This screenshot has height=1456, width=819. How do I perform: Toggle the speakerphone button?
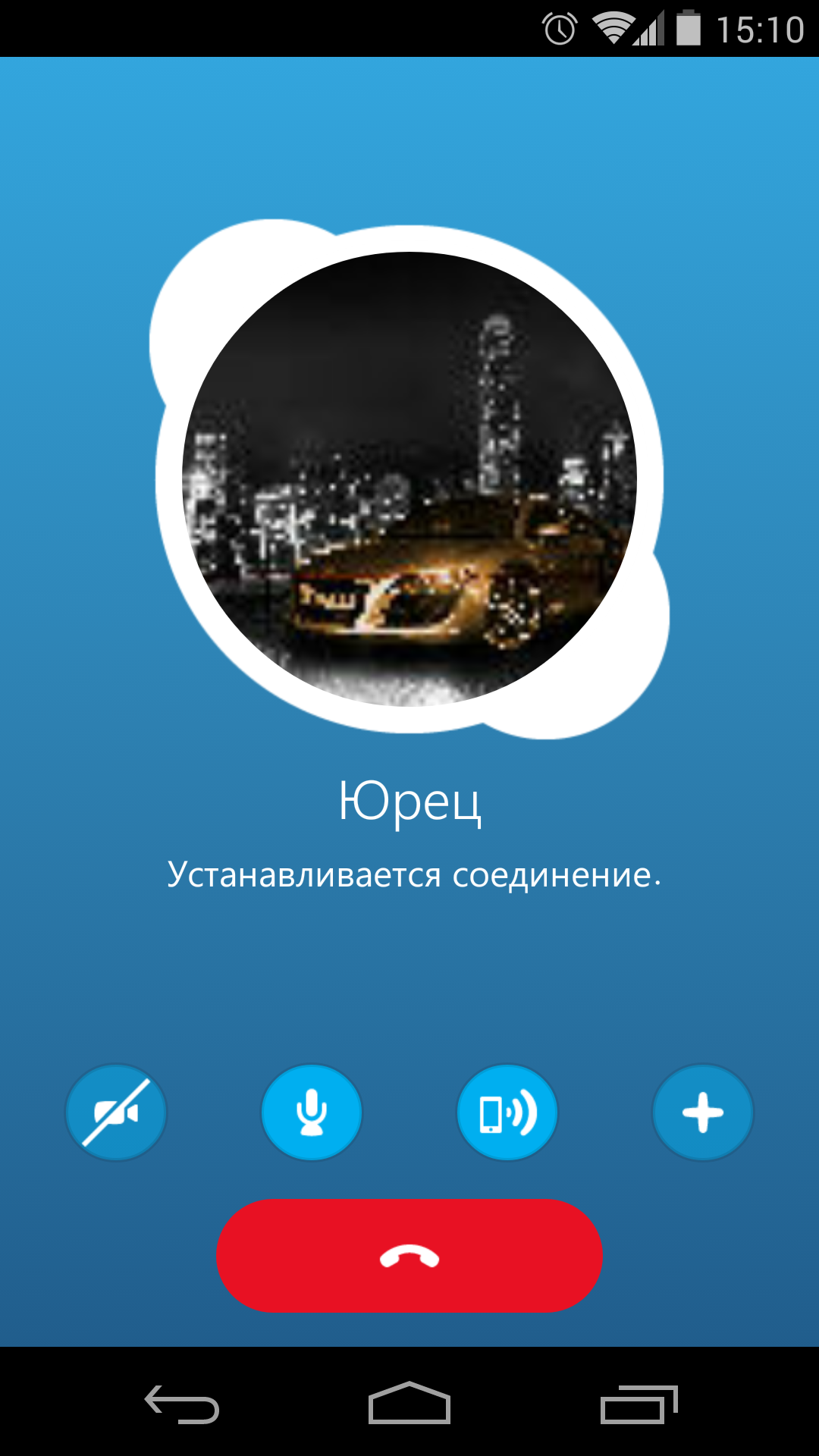[x=507, y=1112]
